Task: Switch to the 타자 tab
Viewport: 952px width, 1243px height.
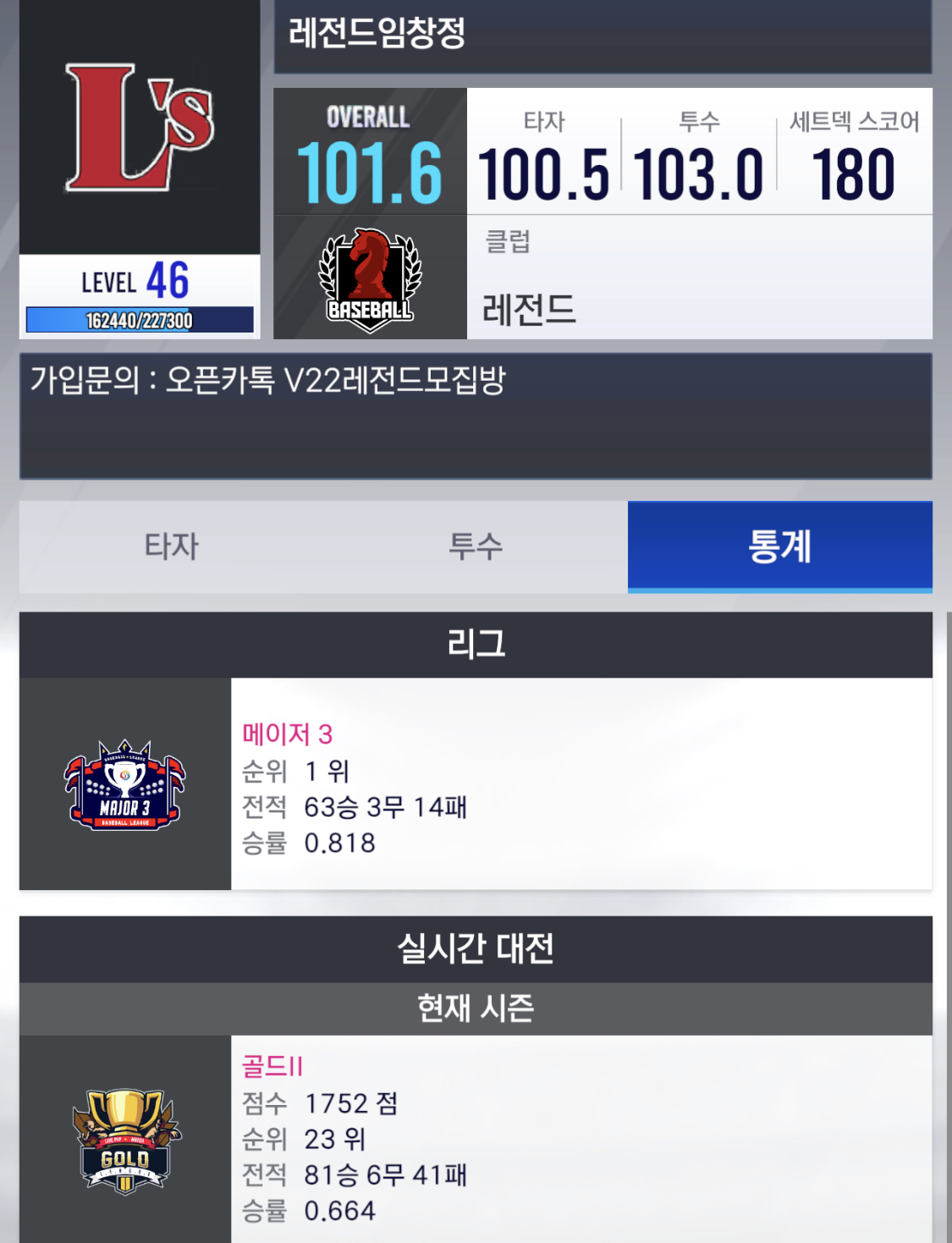Action: pos(172,547)
